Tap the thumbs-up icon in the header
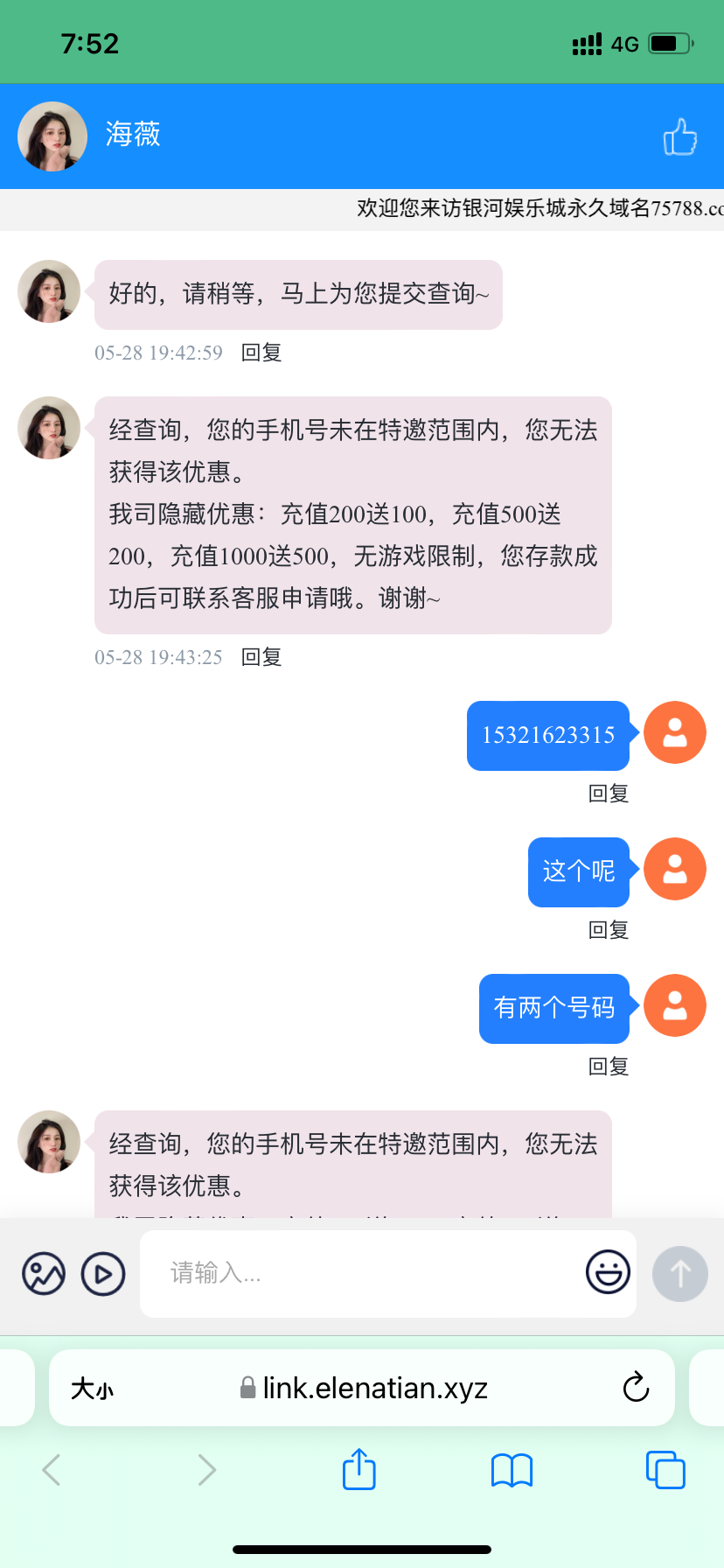 (x=679, y=136)
